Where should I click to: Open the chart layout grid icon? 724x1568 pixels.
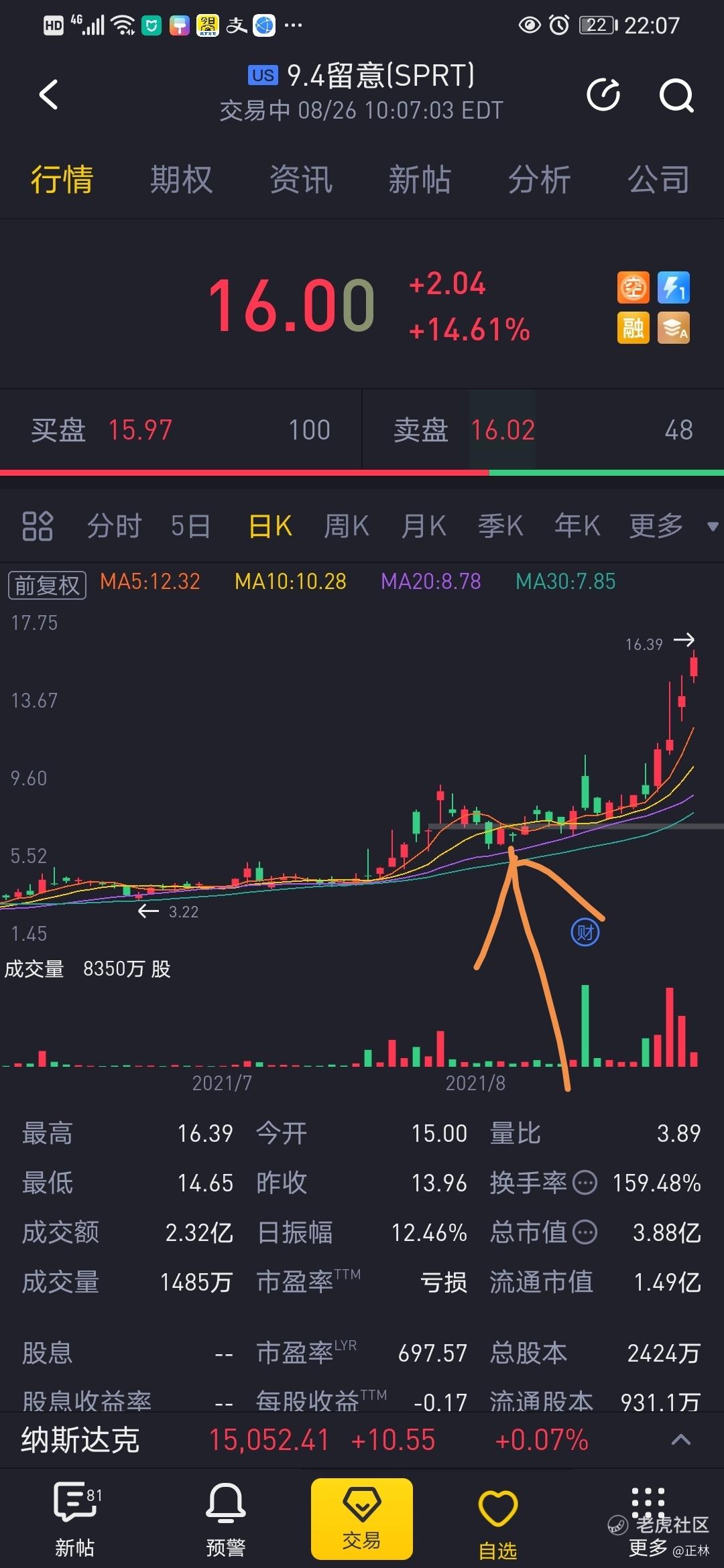coord(38,526)
